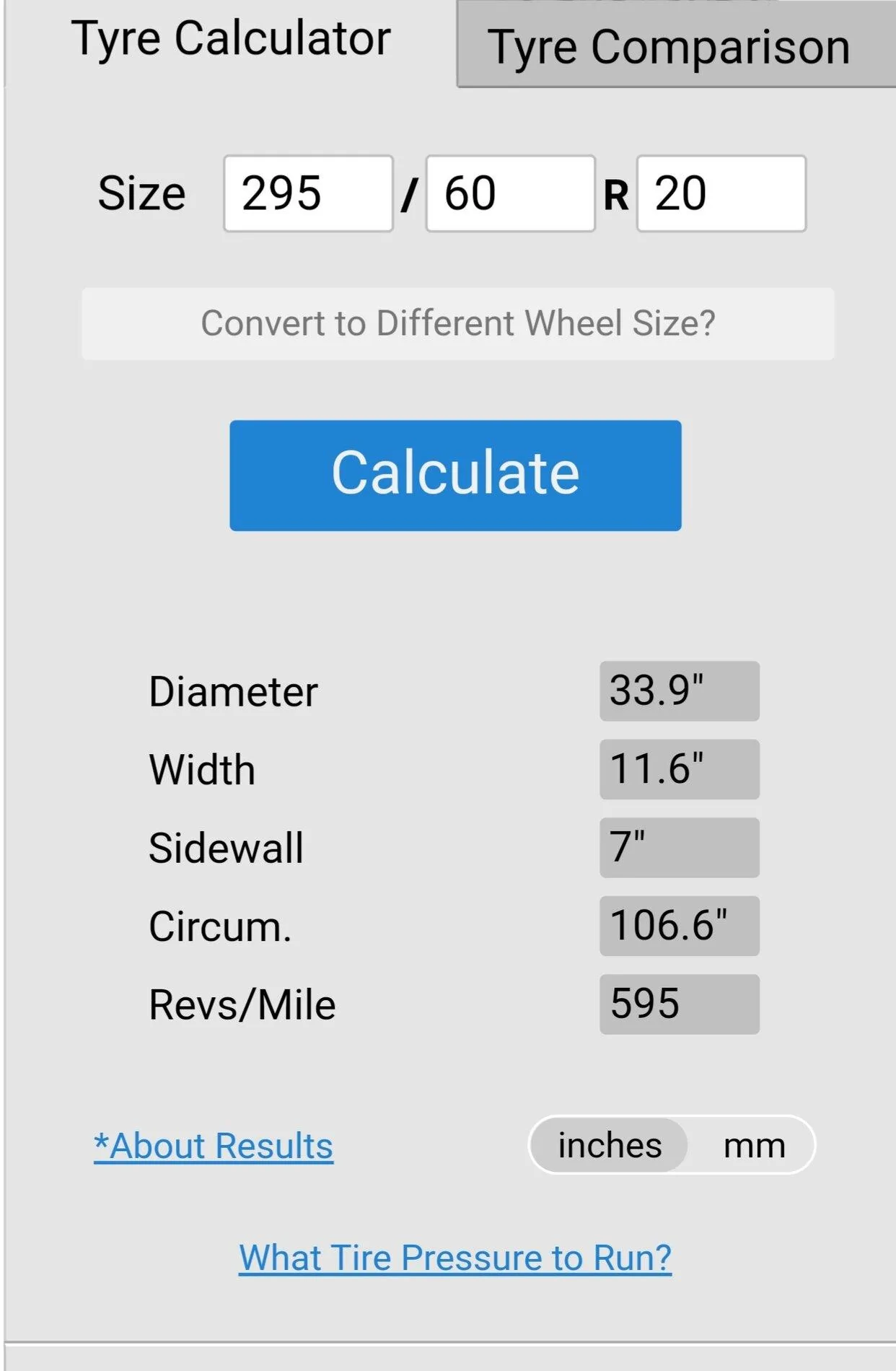Click Convert to Different Wheel Size

coord(457,324)
